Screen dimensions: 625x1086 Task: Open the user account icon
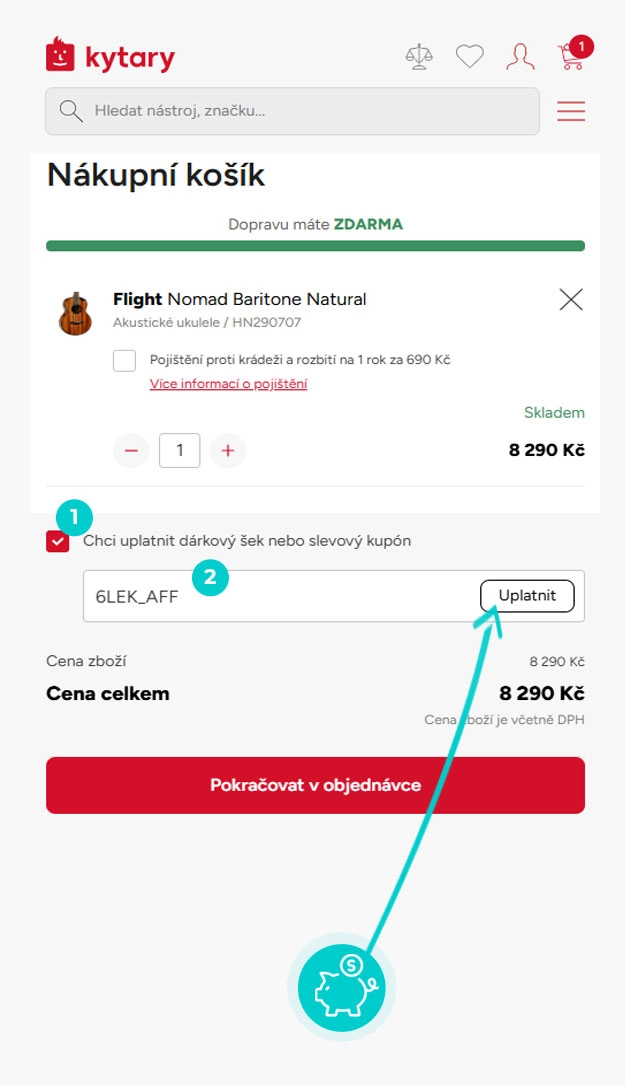520,57
